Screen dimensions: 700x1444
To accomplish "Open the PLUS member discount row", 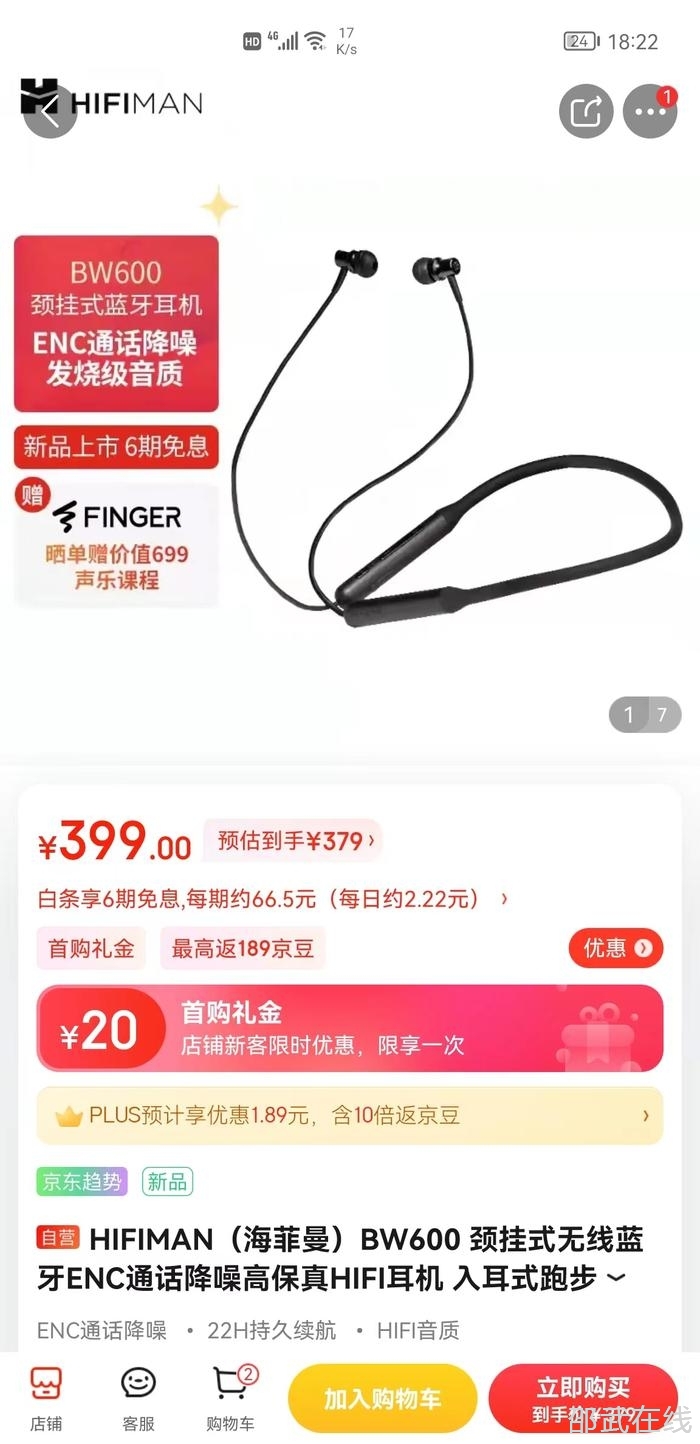I will pyautogui.click(x=350, y=1116).
